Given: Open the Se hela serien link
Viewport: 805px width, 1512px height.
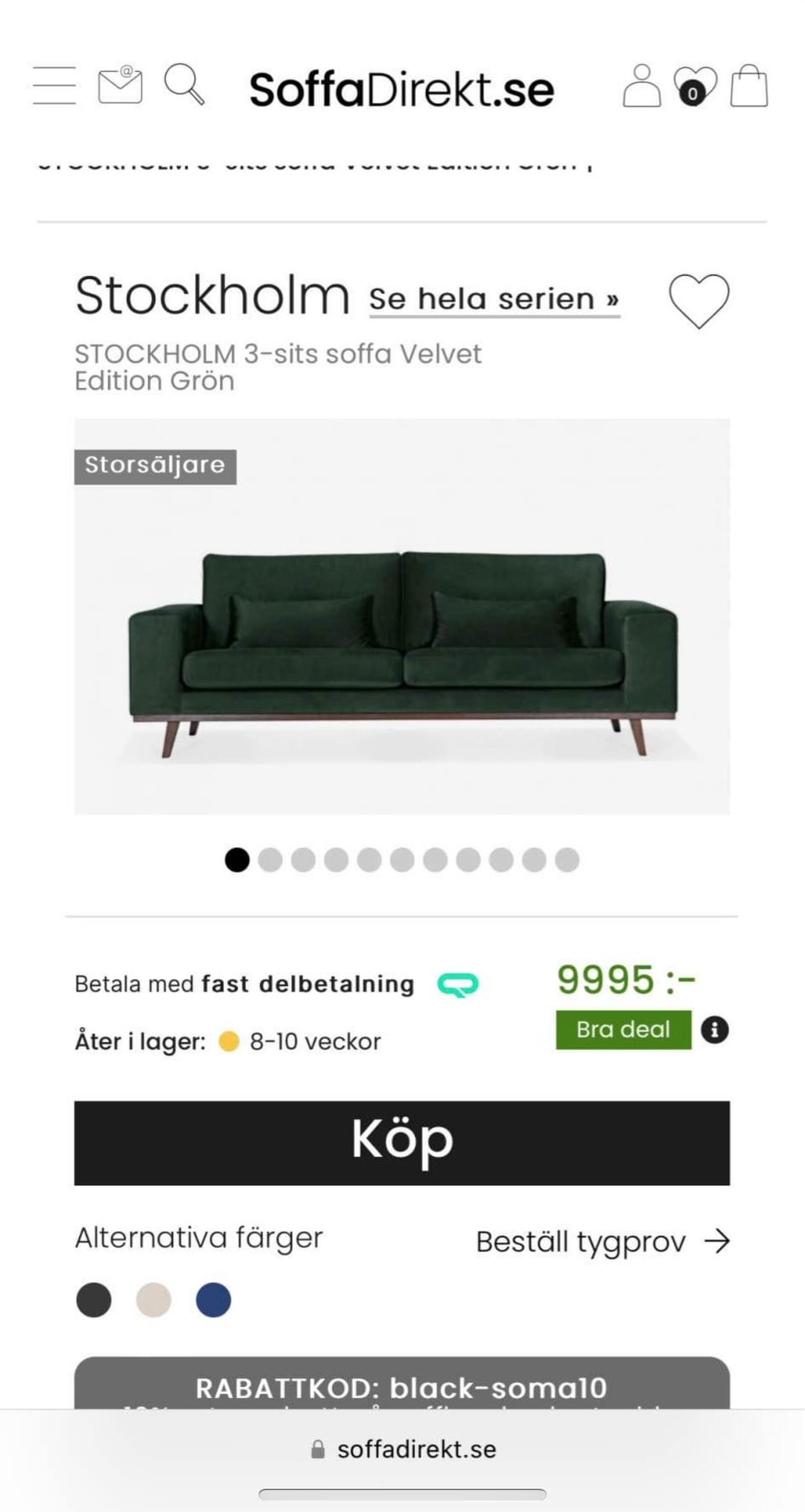Looking at the screenshot, I should (x=494, y=299).
